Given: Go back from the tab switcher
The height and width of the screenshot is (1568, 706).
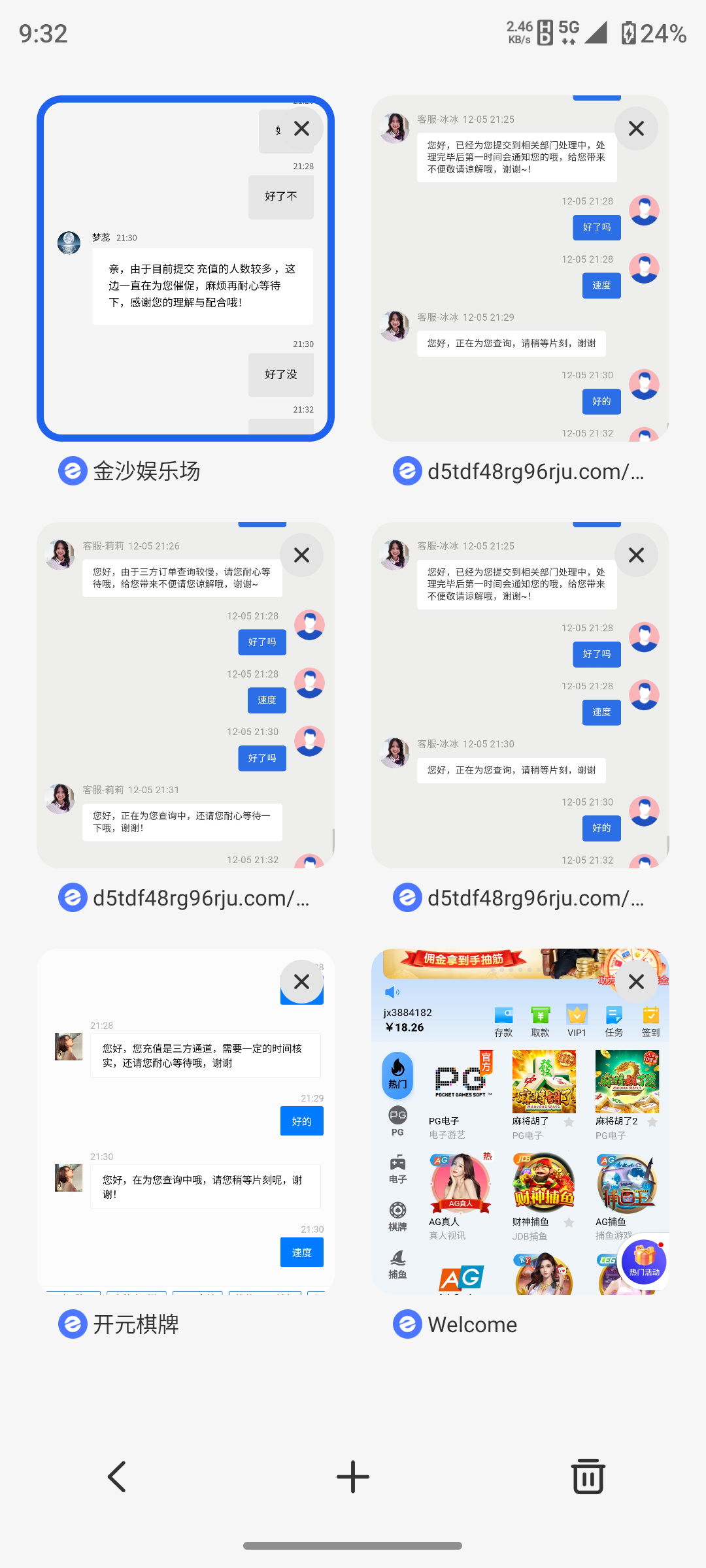Looking at the screenshot, I should point(117,1477).
